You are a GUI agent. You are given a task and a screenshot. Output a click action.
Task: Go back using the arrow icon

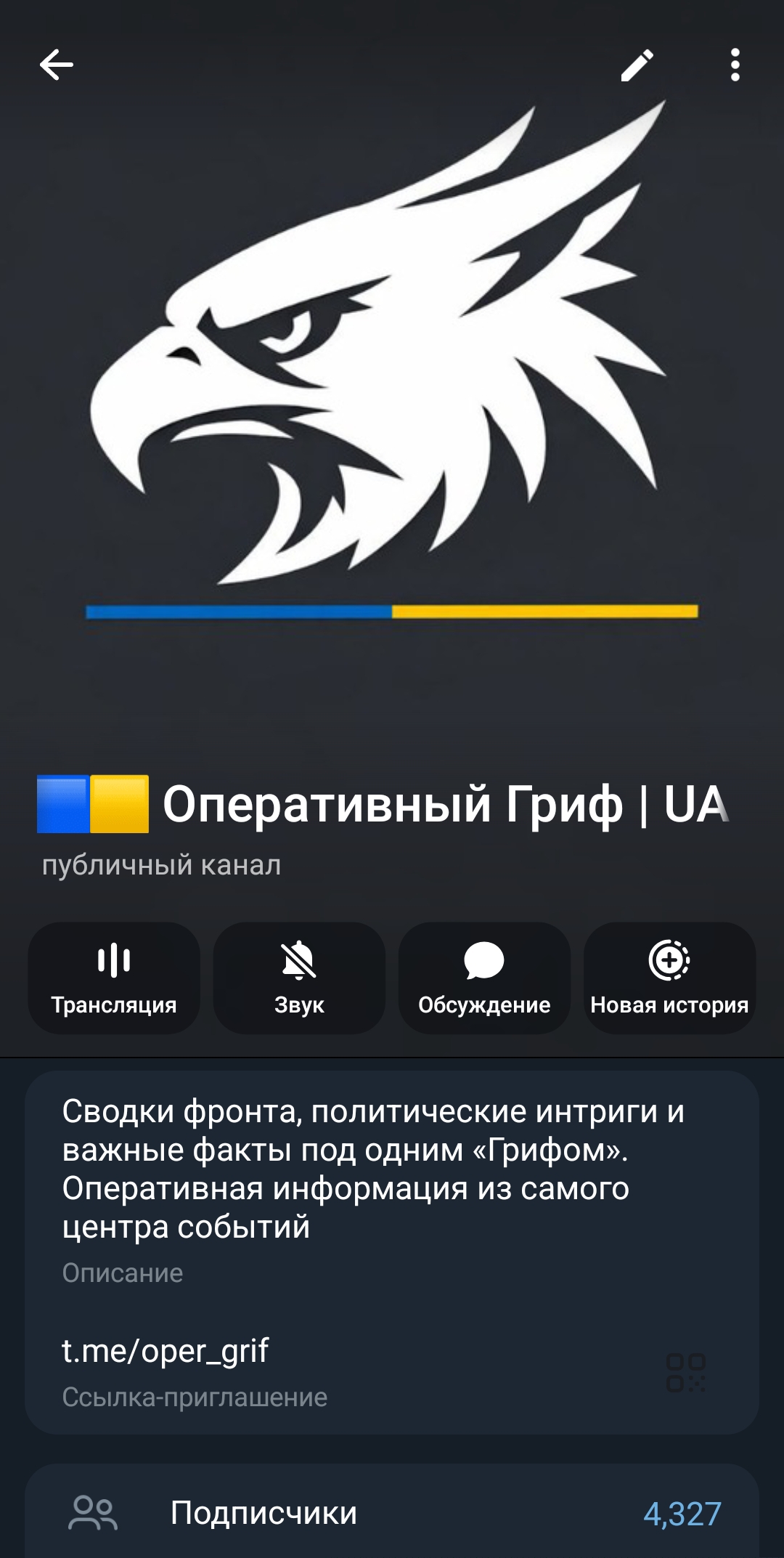58,65
